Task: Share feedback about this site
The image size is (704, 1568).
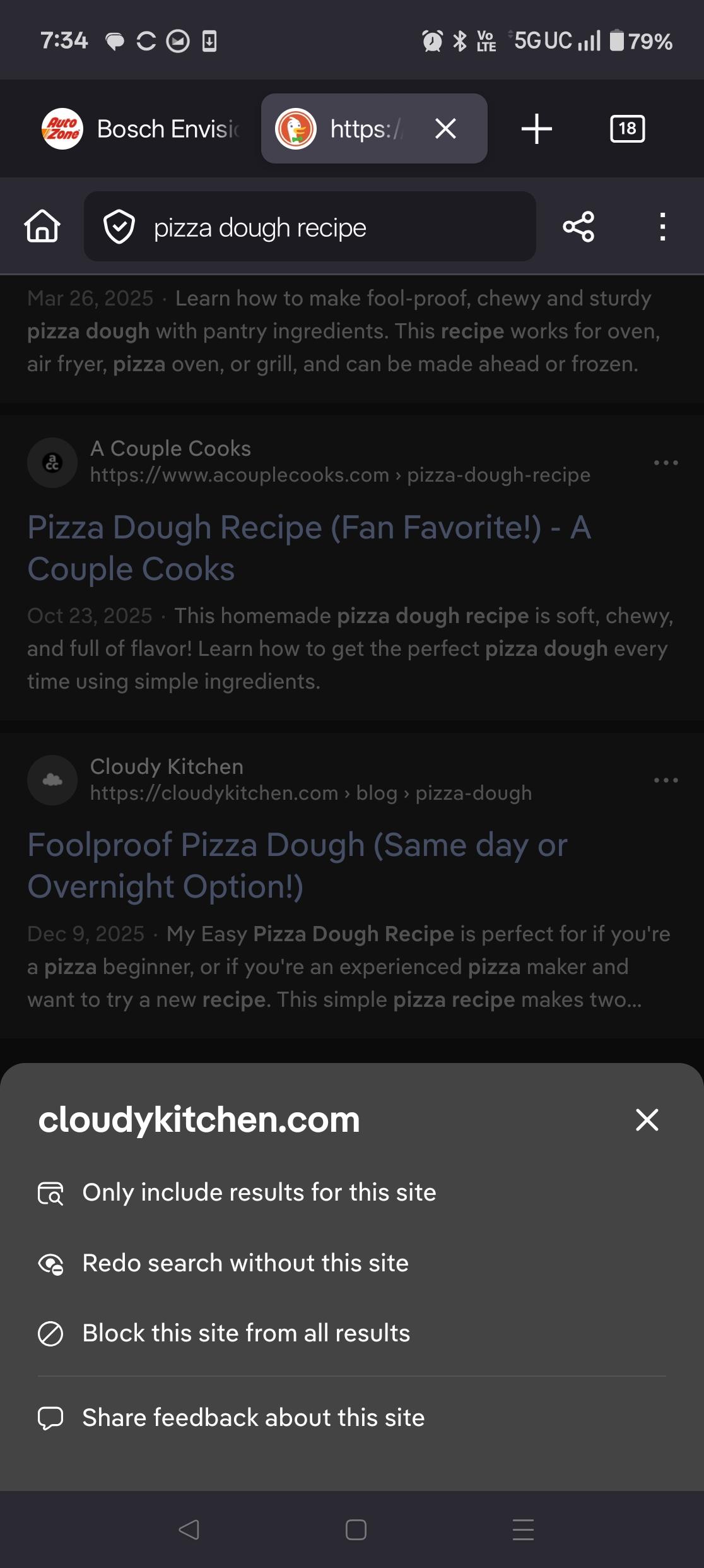Action: tap(253, 1418)
